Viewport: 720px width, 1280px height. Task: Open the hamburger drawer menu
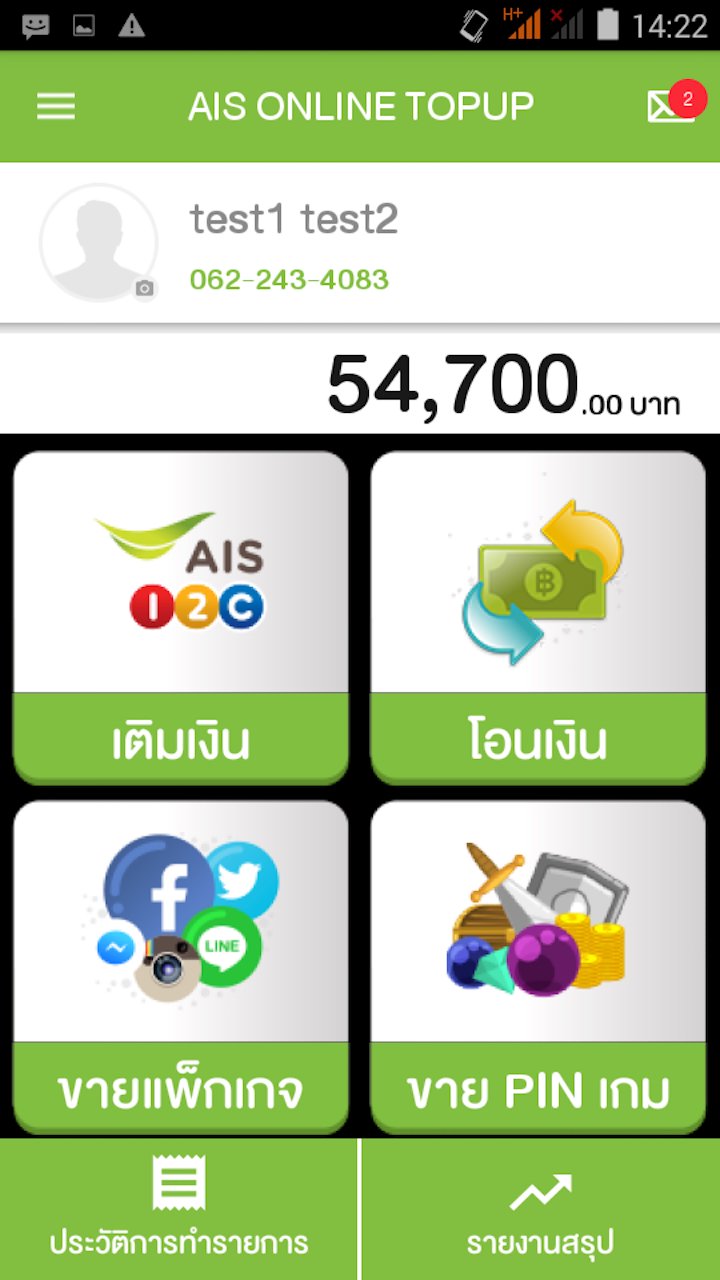tap(56, 106)
